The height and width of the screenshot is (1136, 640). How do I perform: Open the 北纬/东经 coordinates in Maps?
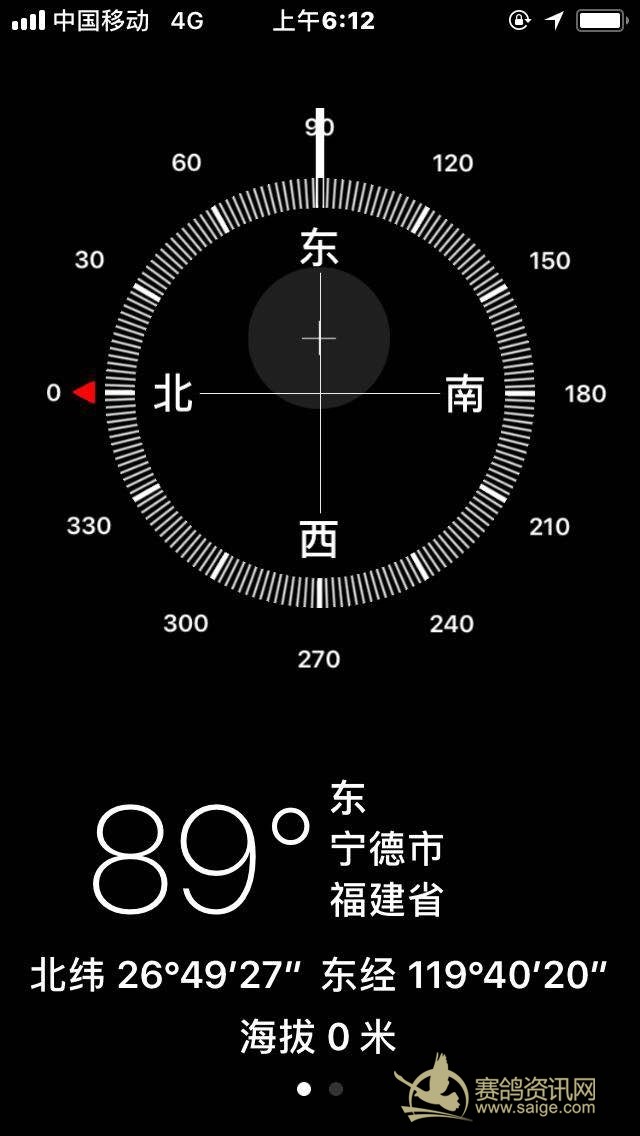[x=319, y=975]
